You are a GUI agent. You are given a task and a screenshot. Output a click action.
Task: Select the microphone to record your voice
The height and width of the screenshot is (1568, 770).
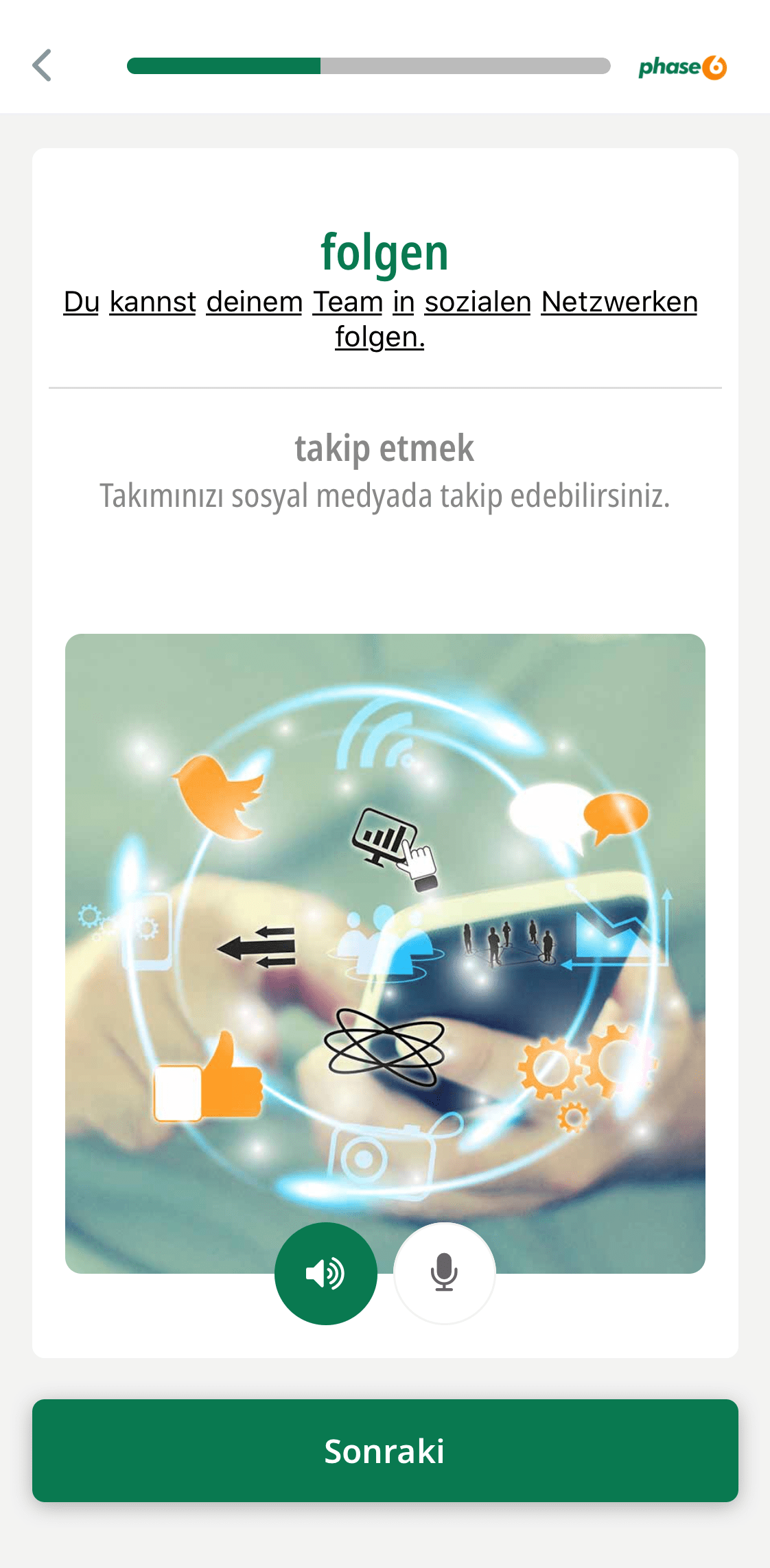coord(443,1272)
